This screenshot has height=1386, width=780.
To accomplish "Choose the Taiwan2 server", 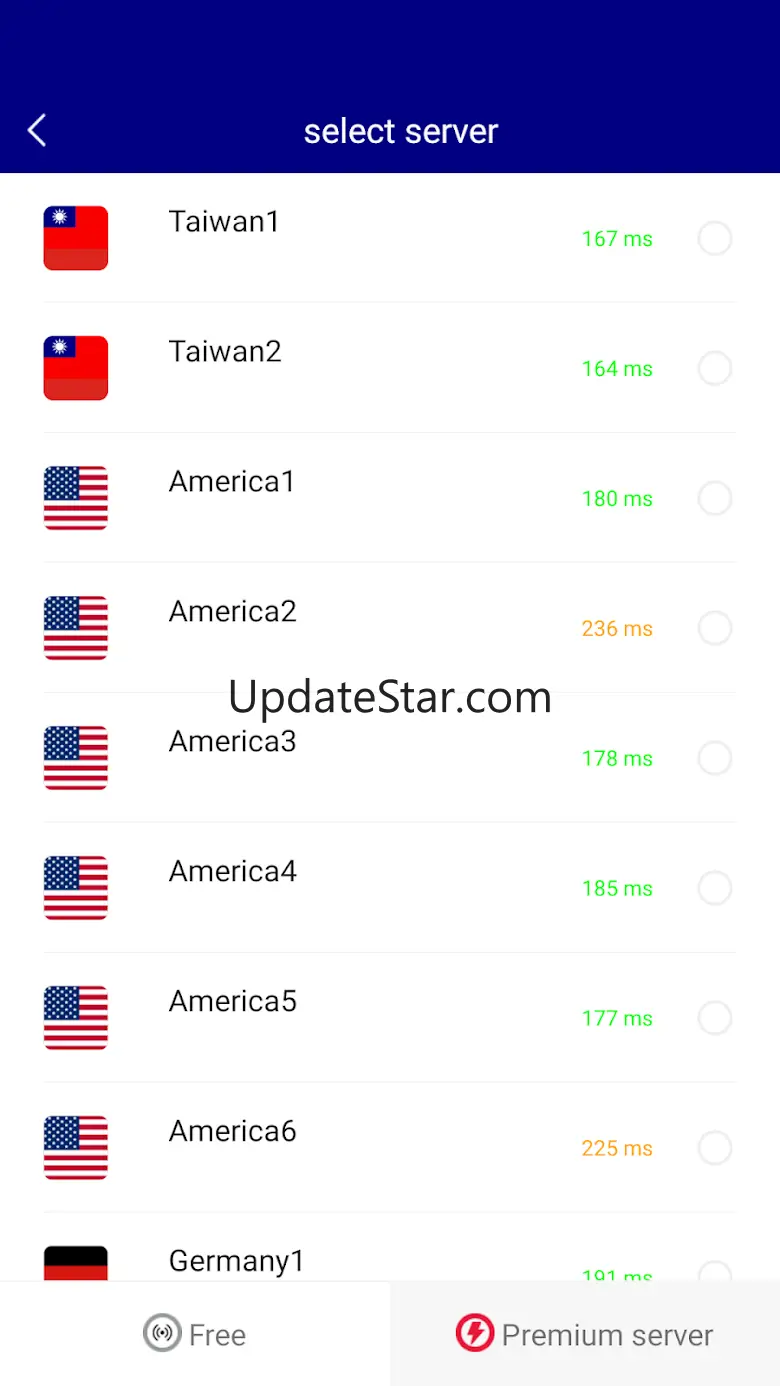I will coord(714,369).
